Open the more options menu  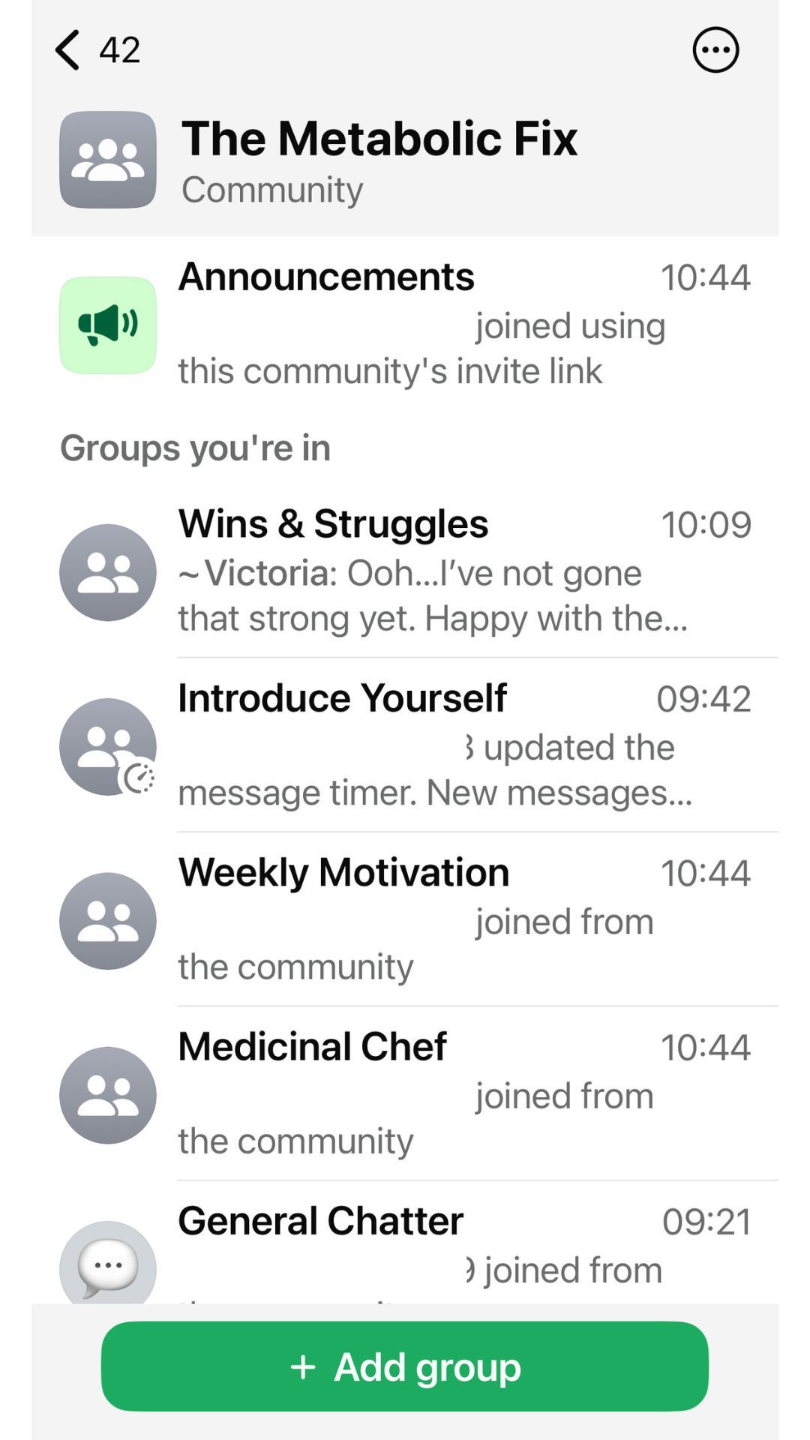pos(715,50)
